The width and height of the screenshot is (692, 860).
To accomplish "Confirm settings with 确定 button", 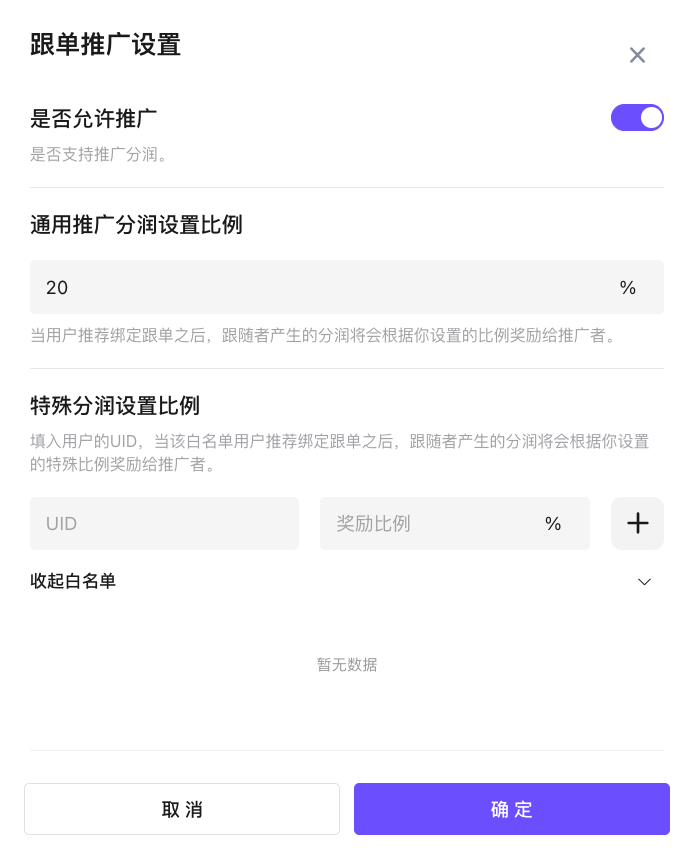I will [512, 809].
